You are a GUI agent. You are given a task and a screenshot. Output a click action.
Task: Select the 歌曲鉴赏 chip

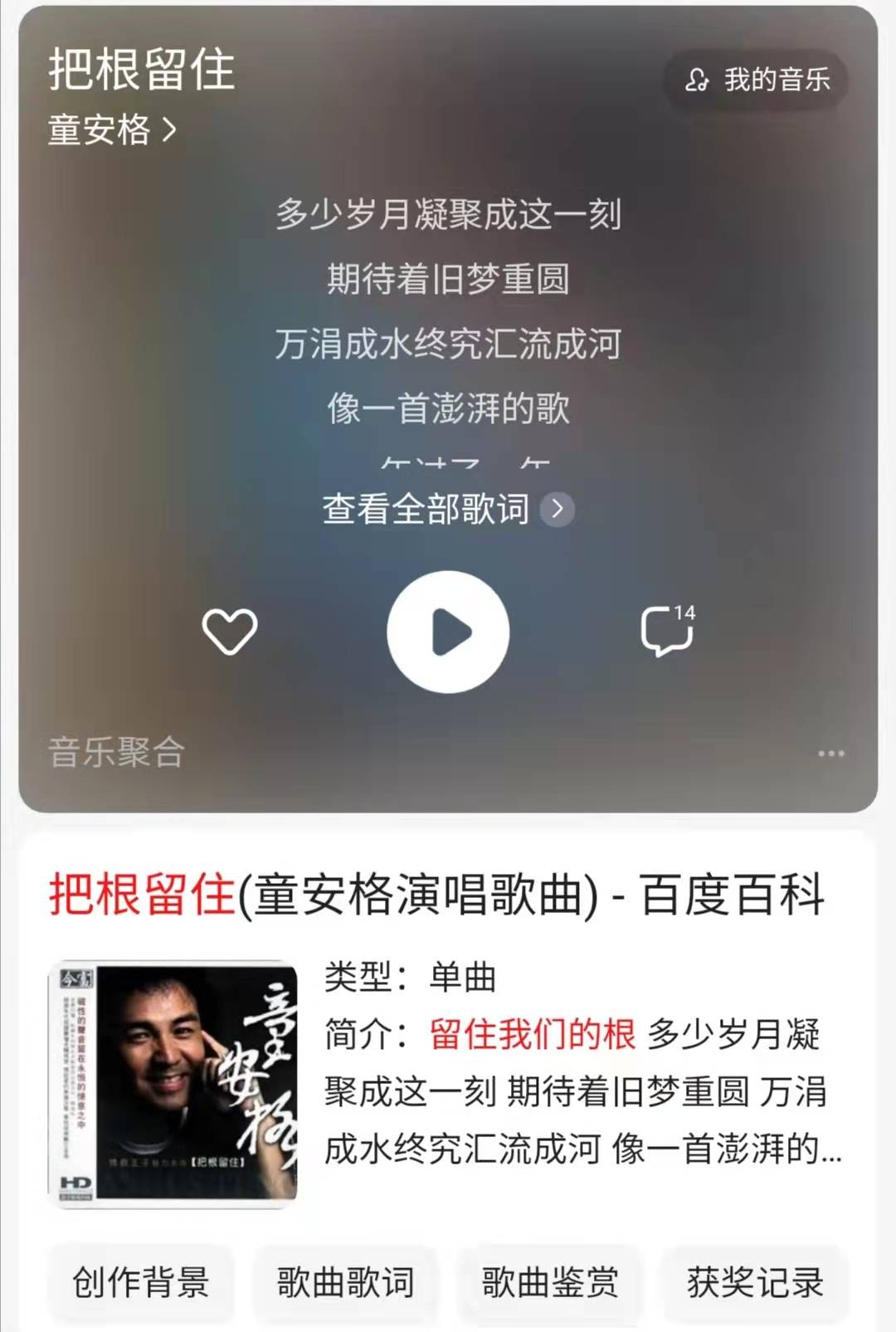(x=550, y=1282)
